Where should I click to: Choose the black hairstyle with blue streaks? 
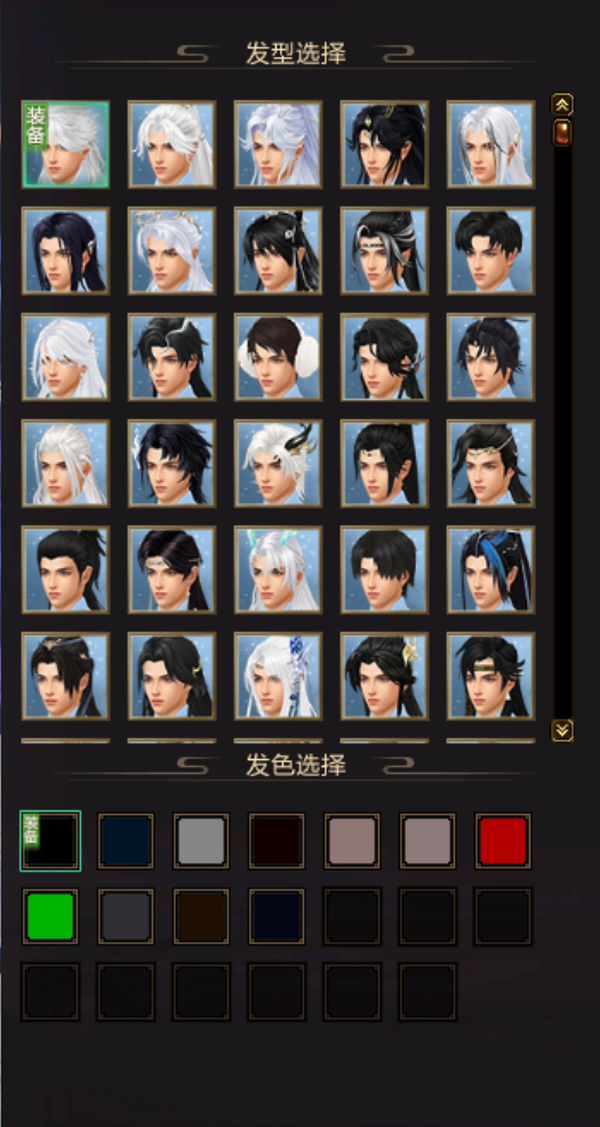point(490,570)
